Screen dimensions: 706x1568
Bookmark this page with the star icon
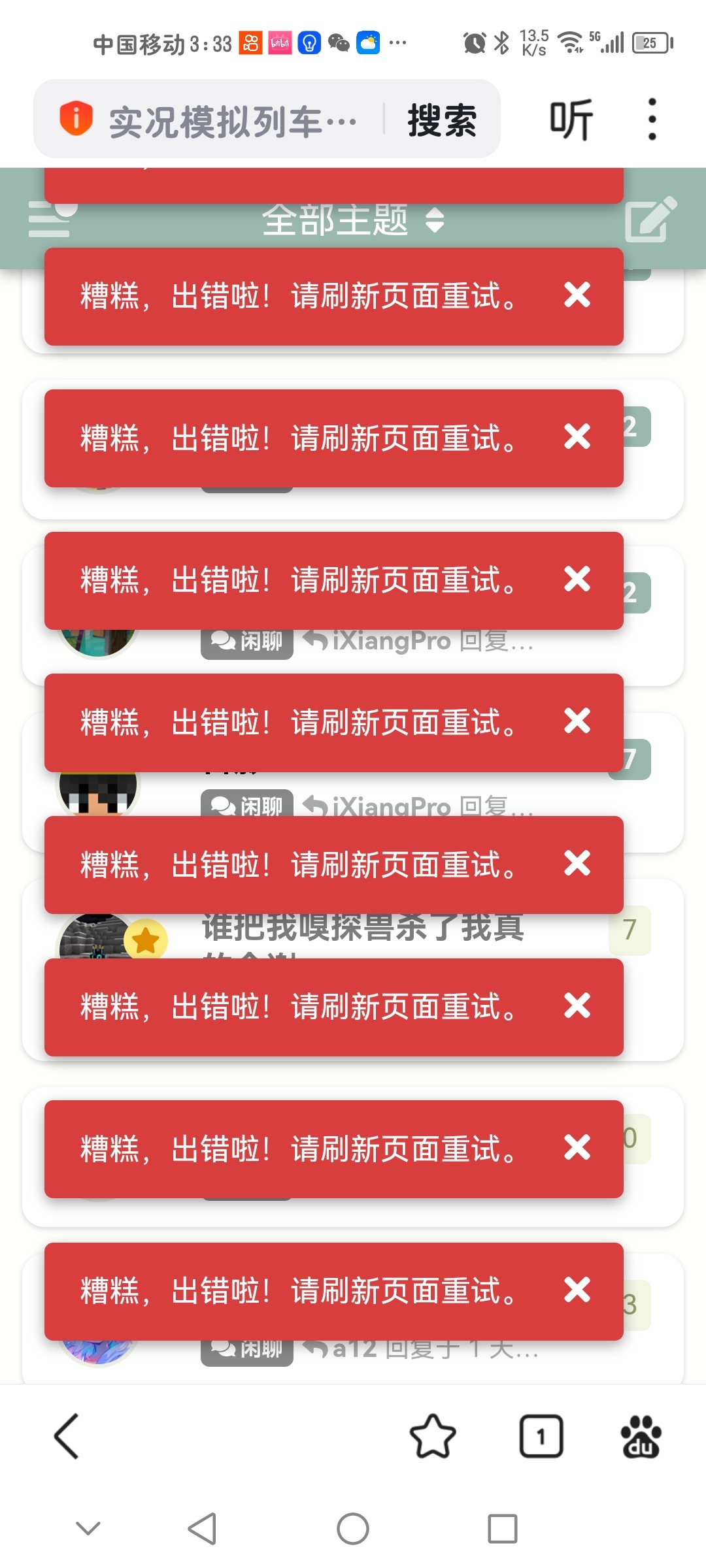coord(433,1436)
